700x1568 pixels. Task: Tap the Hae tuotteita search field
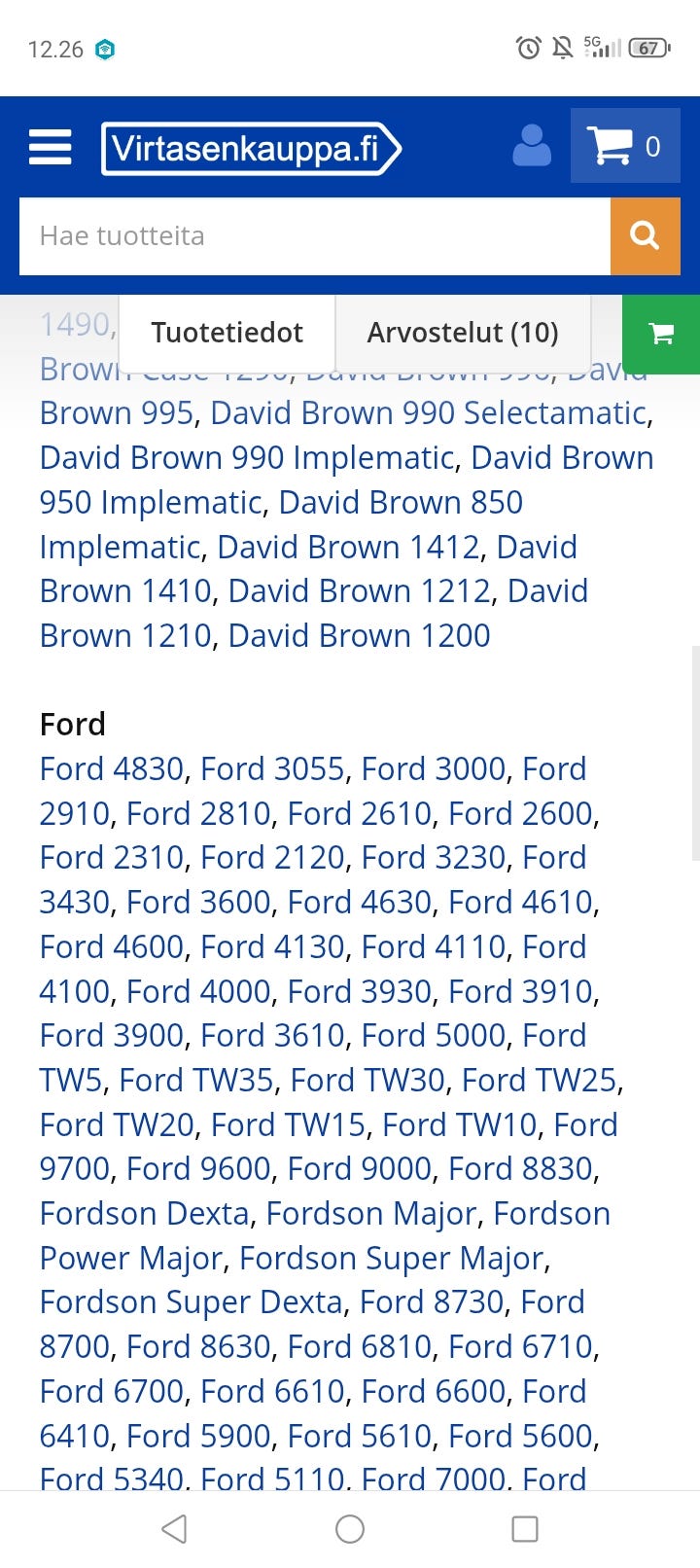[315, 236]
